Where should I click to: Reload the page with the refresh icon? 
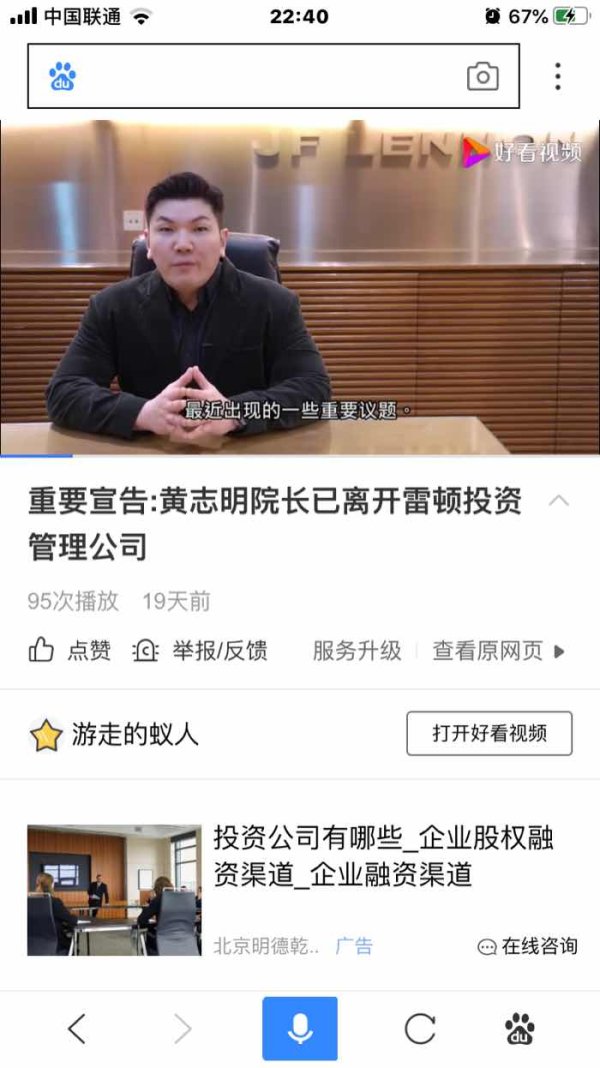pos(420,1028)
